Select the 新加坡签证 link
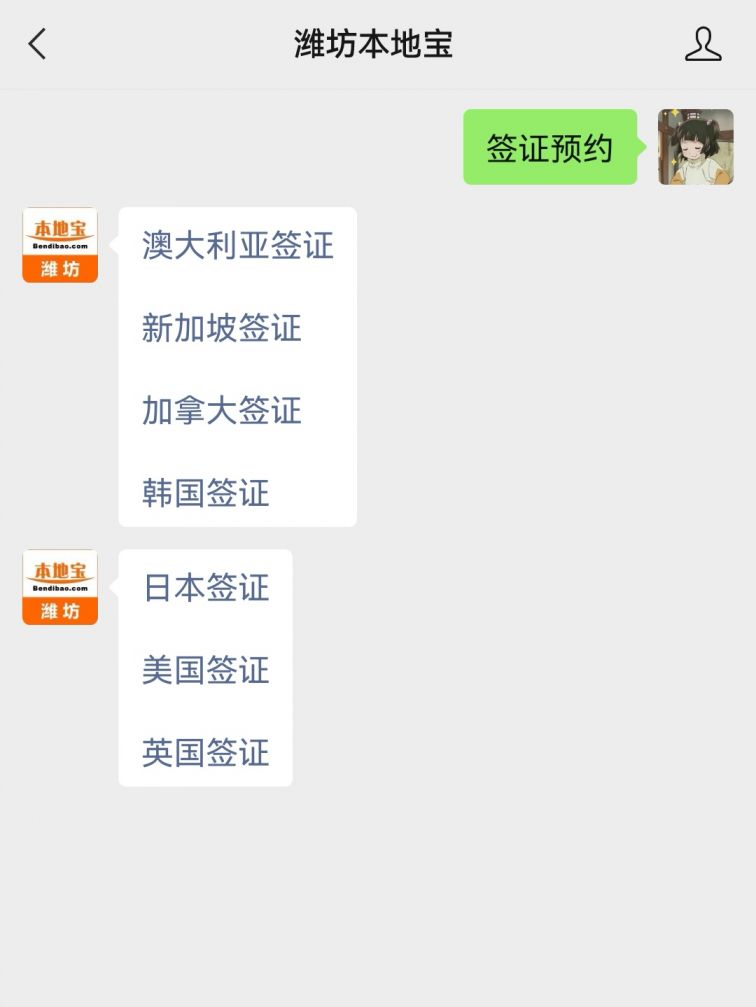The image size is (756, 1007). click(221, 328)
